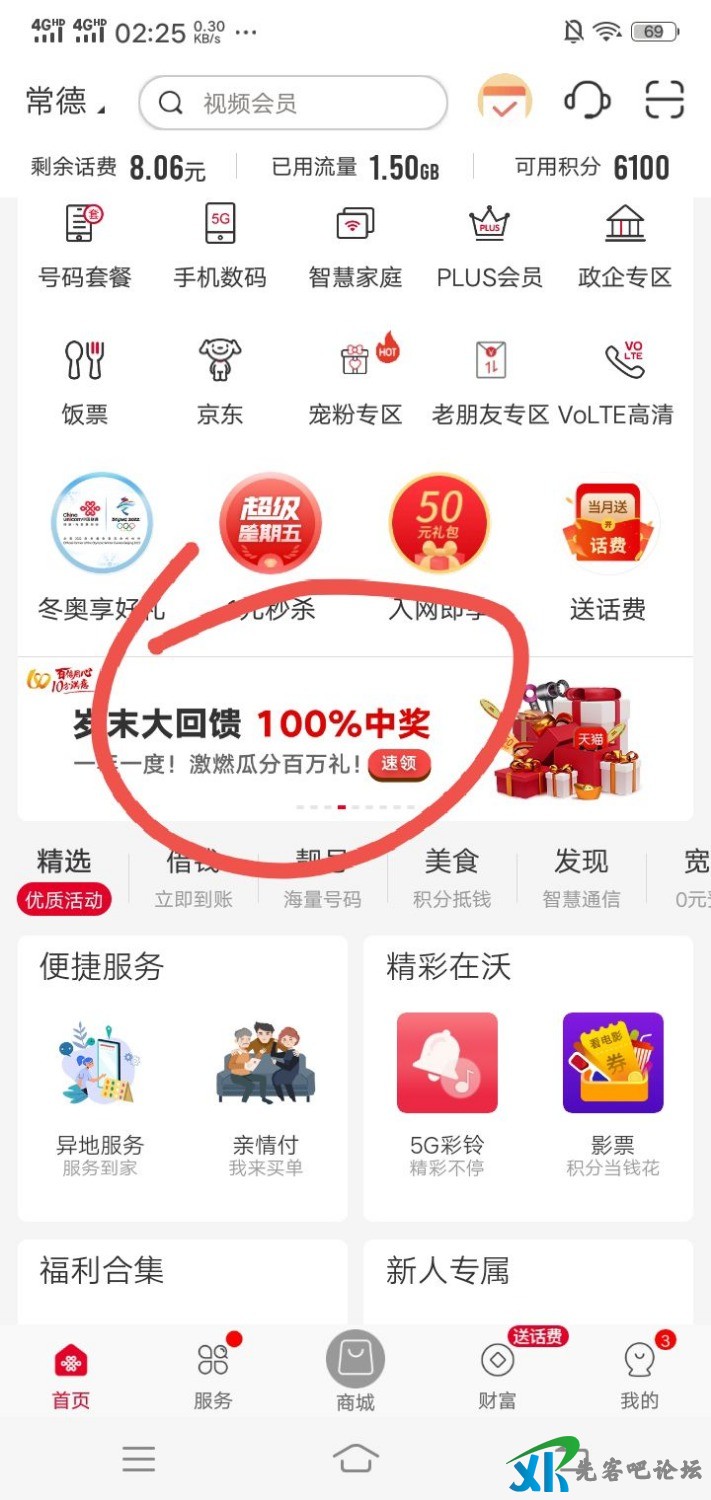Open the 我的 profile tab
The image size is (711, 1500).
click(x=639, y=1375)
